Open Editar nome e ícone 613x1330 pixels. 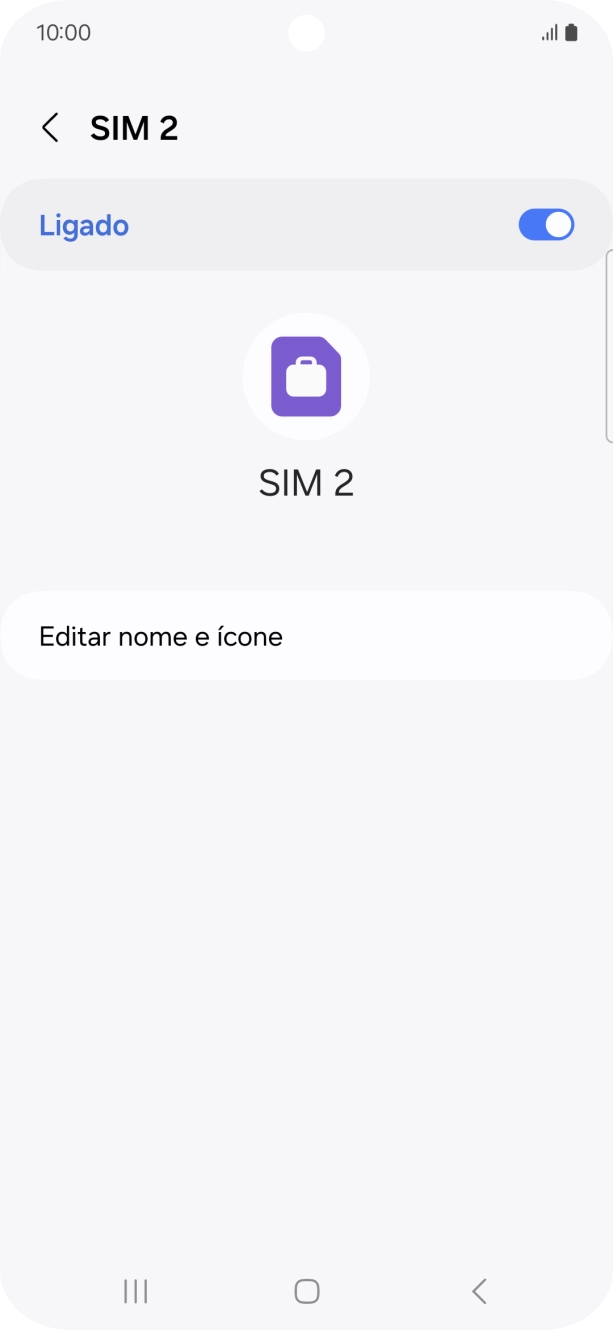coord(306,636)
